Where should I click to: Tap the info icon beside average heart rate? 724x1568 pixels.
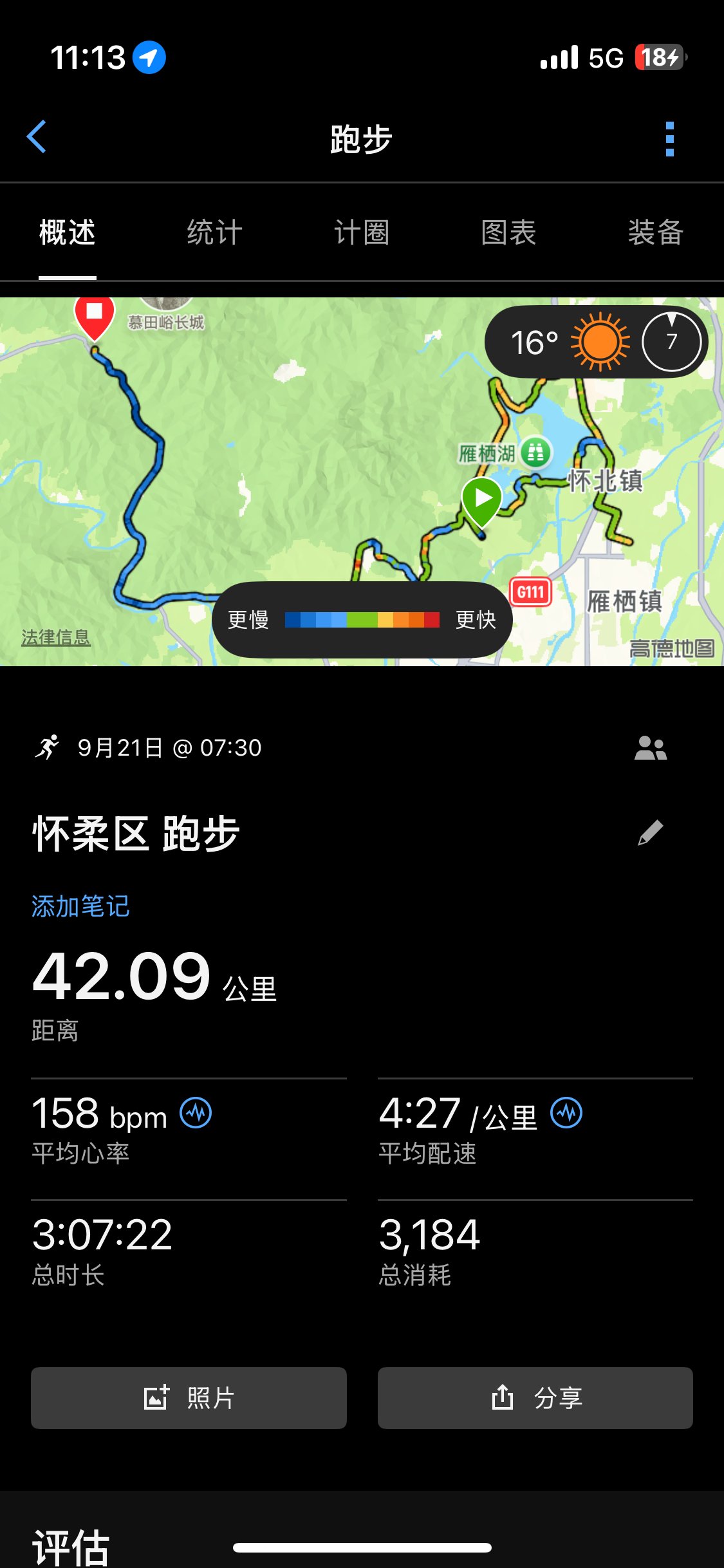coord(196,1113)
